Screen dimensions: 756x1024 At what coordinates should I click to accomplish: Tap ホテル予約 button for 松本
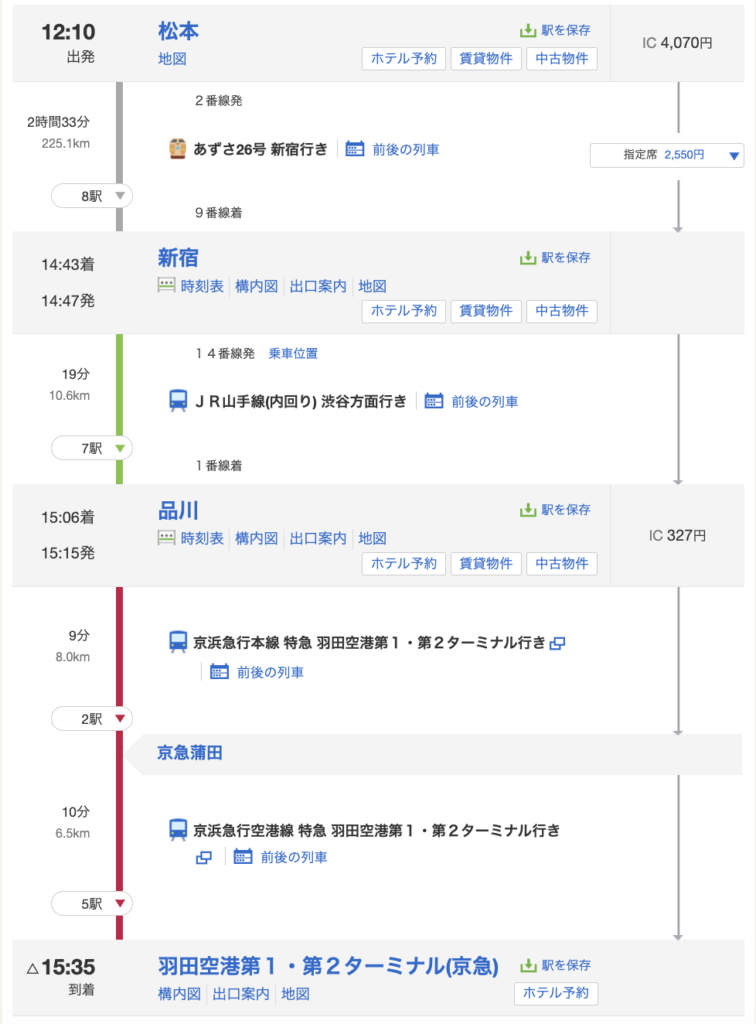coord(404,59)
